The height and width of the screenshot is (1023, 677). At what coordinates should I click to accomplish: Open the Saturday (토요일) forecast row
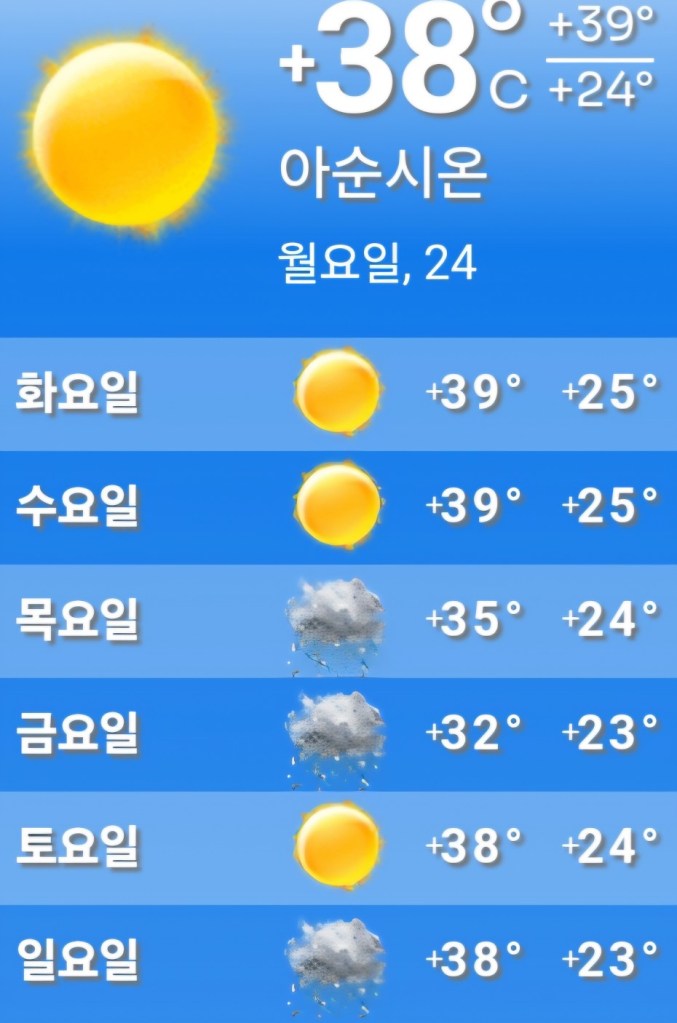click(x=338, y=847)
